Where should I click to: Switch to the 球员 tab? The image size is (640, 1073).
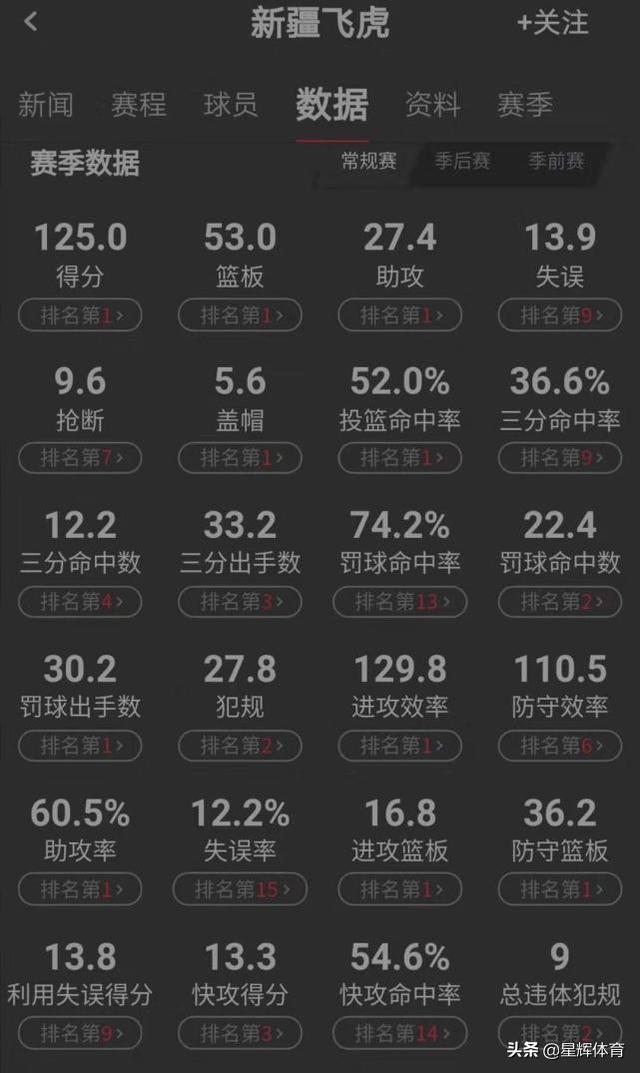231,105
